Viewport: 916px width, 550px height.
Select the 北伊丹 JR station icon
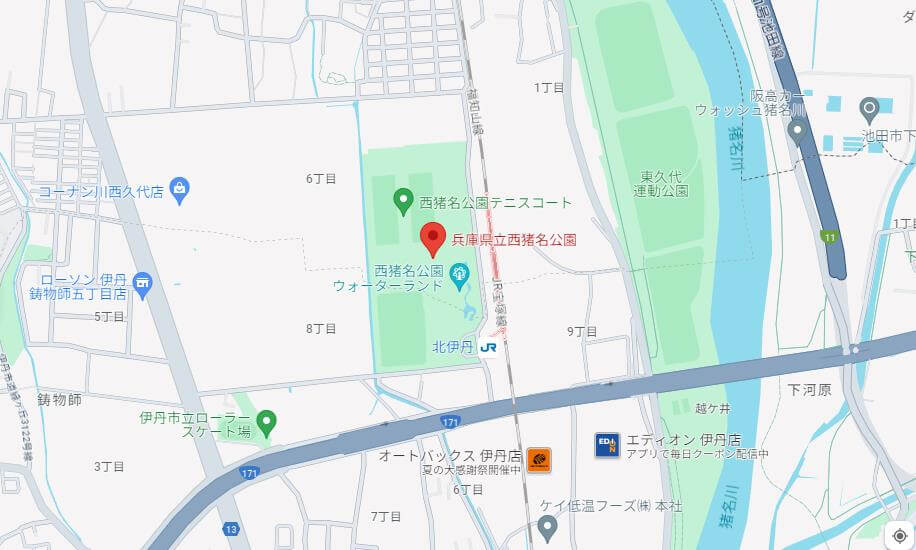(489, 347)
